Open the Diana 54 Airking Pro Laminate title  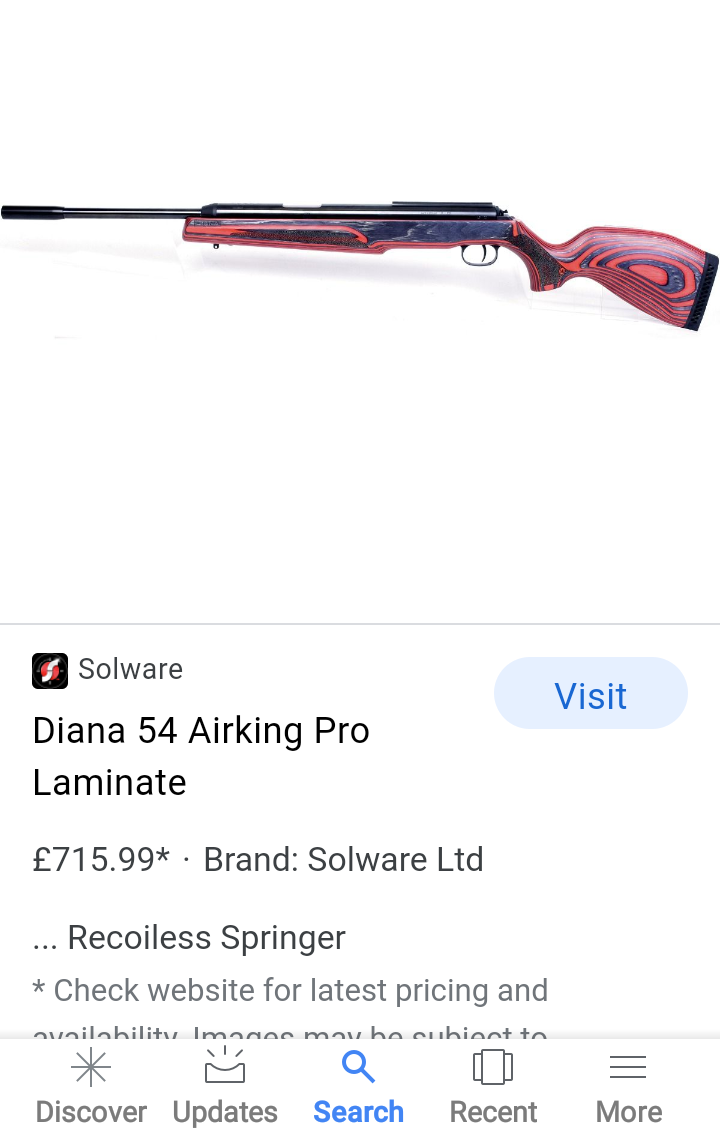(x=201, y=756)
